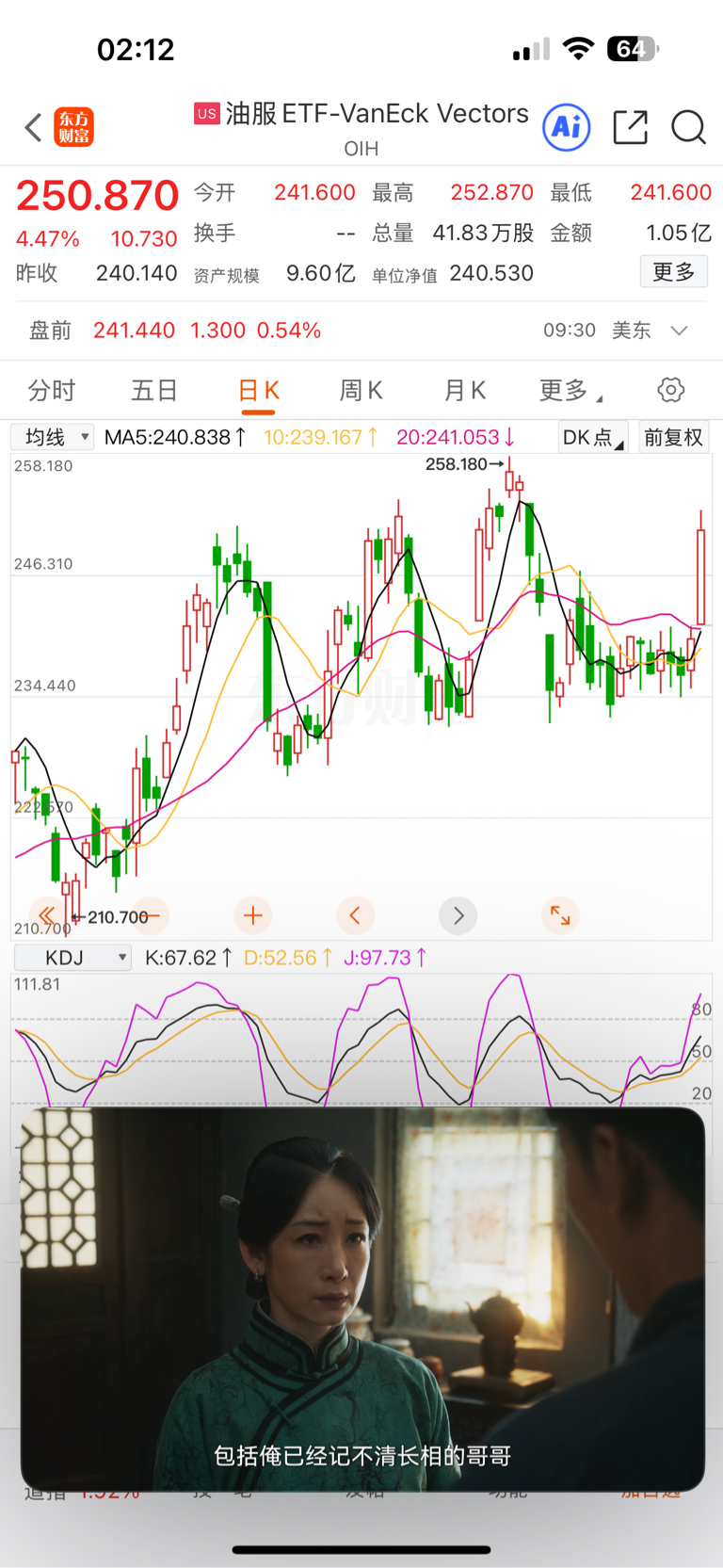Open the 均线 indicator dropdown

pos(53,437)
